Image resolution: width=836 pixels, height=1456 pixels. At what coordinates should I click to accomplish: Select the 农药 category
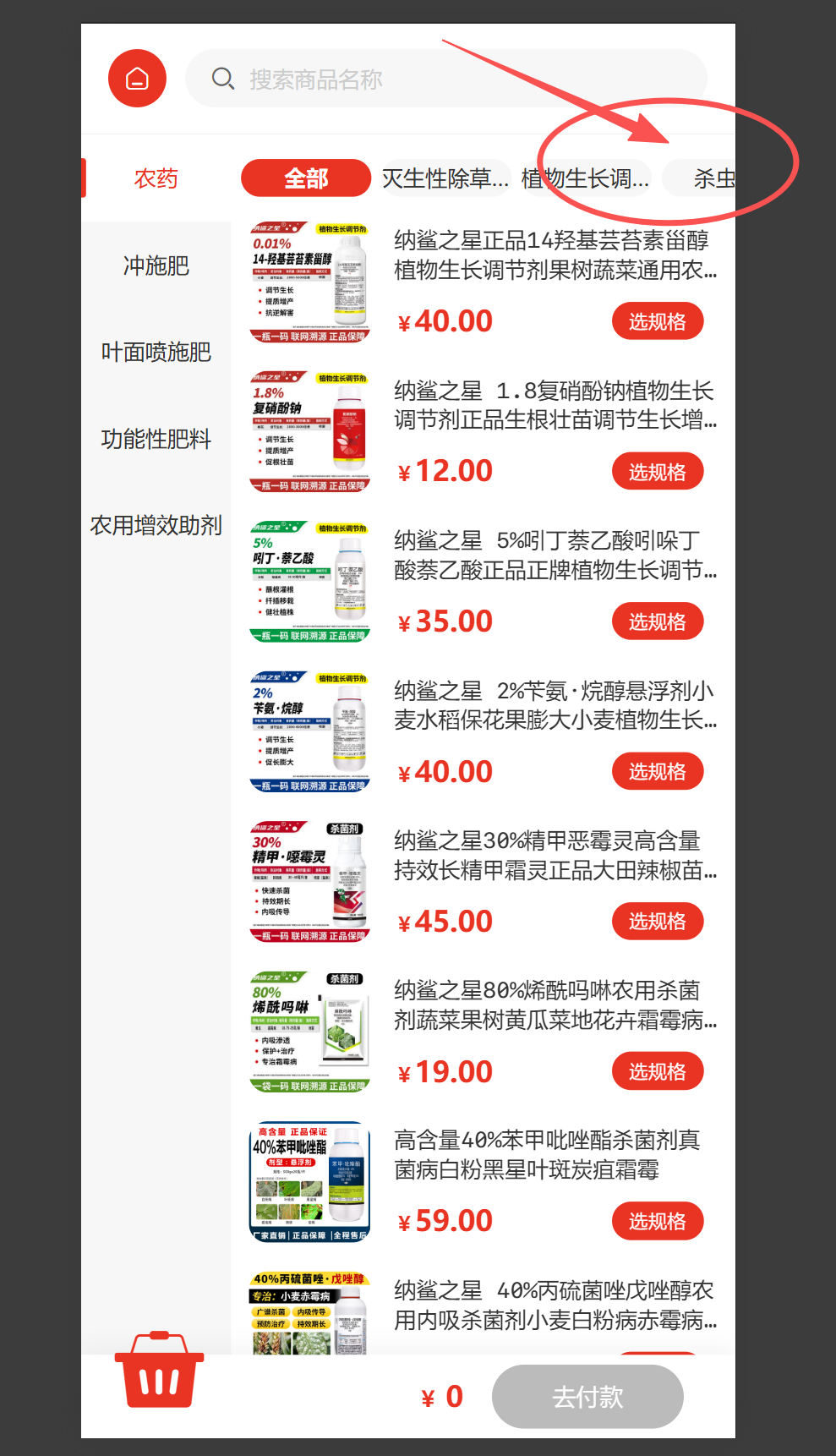[156, 178]
